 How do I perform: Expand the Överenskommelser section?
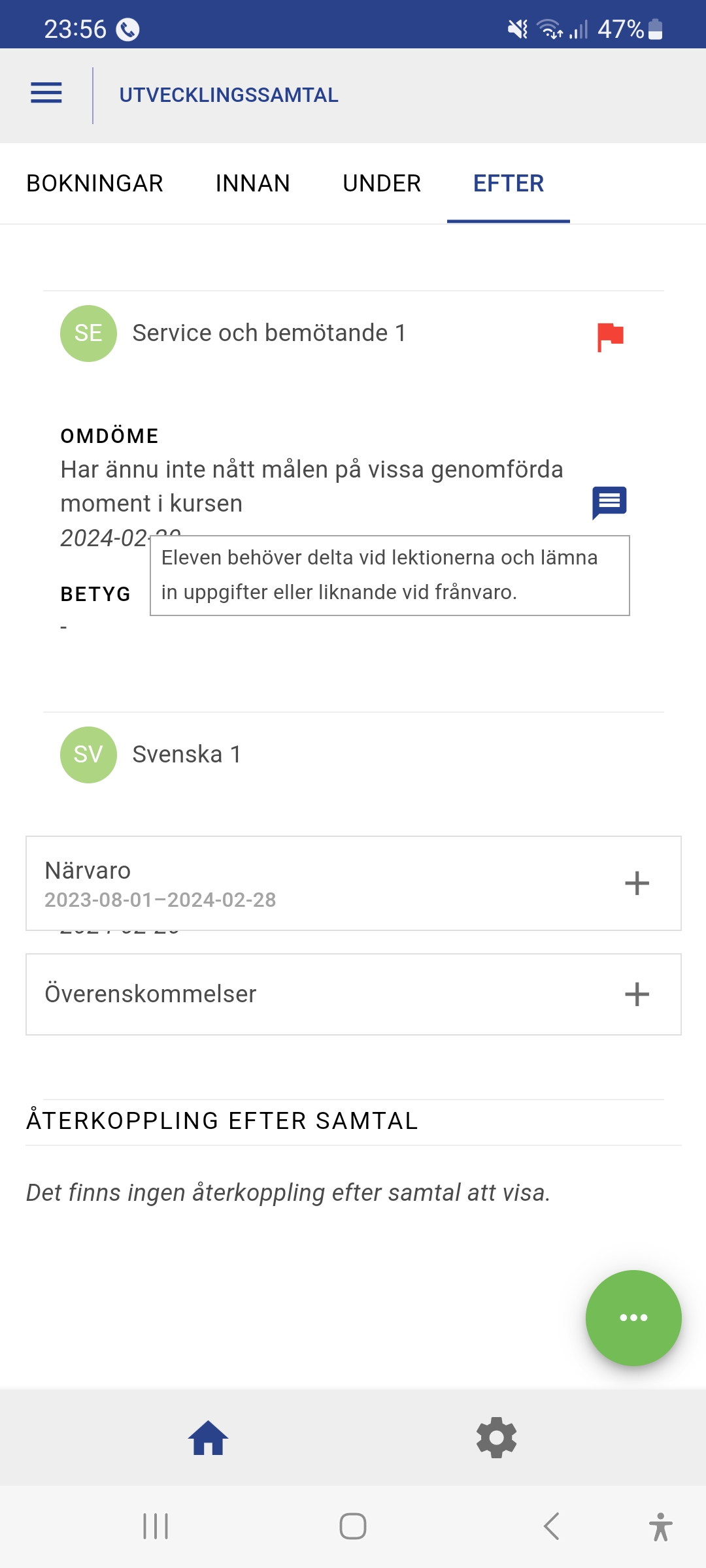[636, 994]
